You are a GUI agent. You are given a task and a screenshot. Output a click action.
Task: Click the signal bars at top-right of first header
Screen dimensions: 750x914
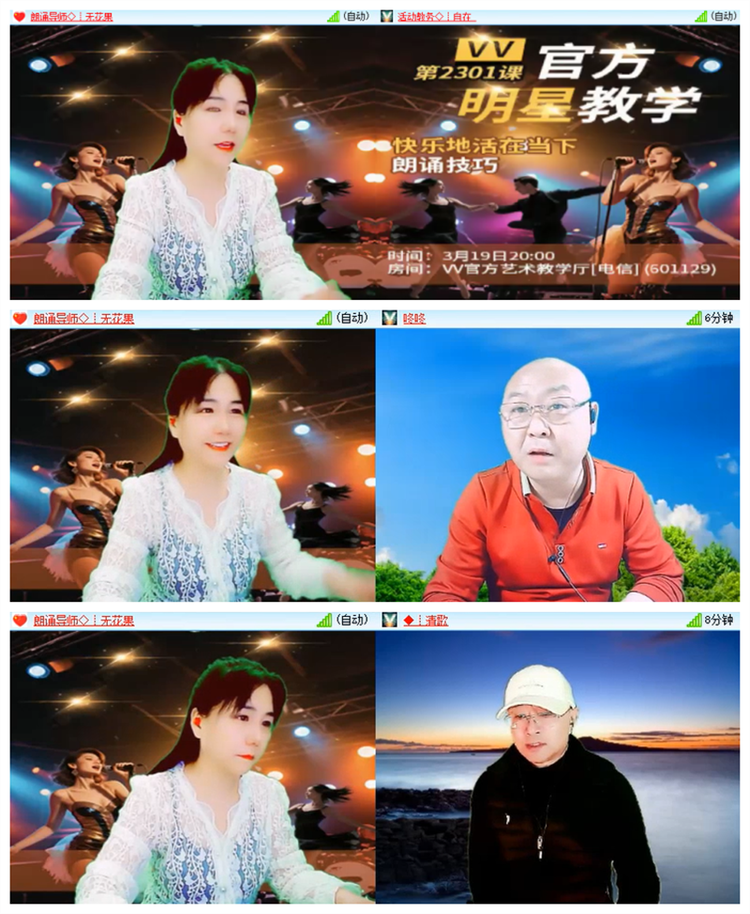tap(702, 14)
